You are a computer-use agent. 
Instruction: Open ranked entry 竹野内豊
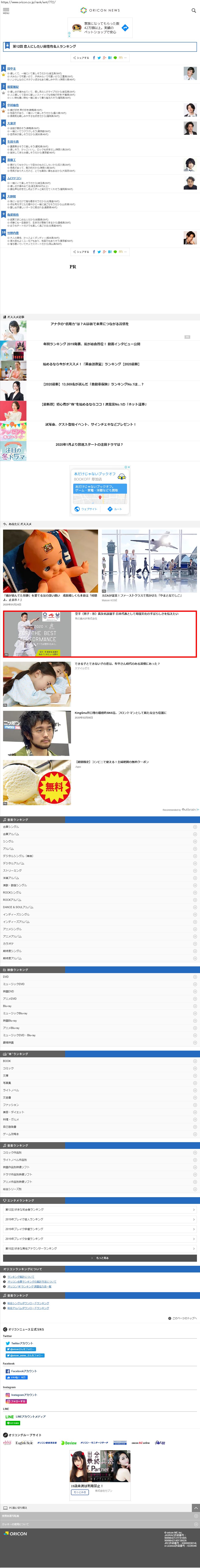pos(13,233)
